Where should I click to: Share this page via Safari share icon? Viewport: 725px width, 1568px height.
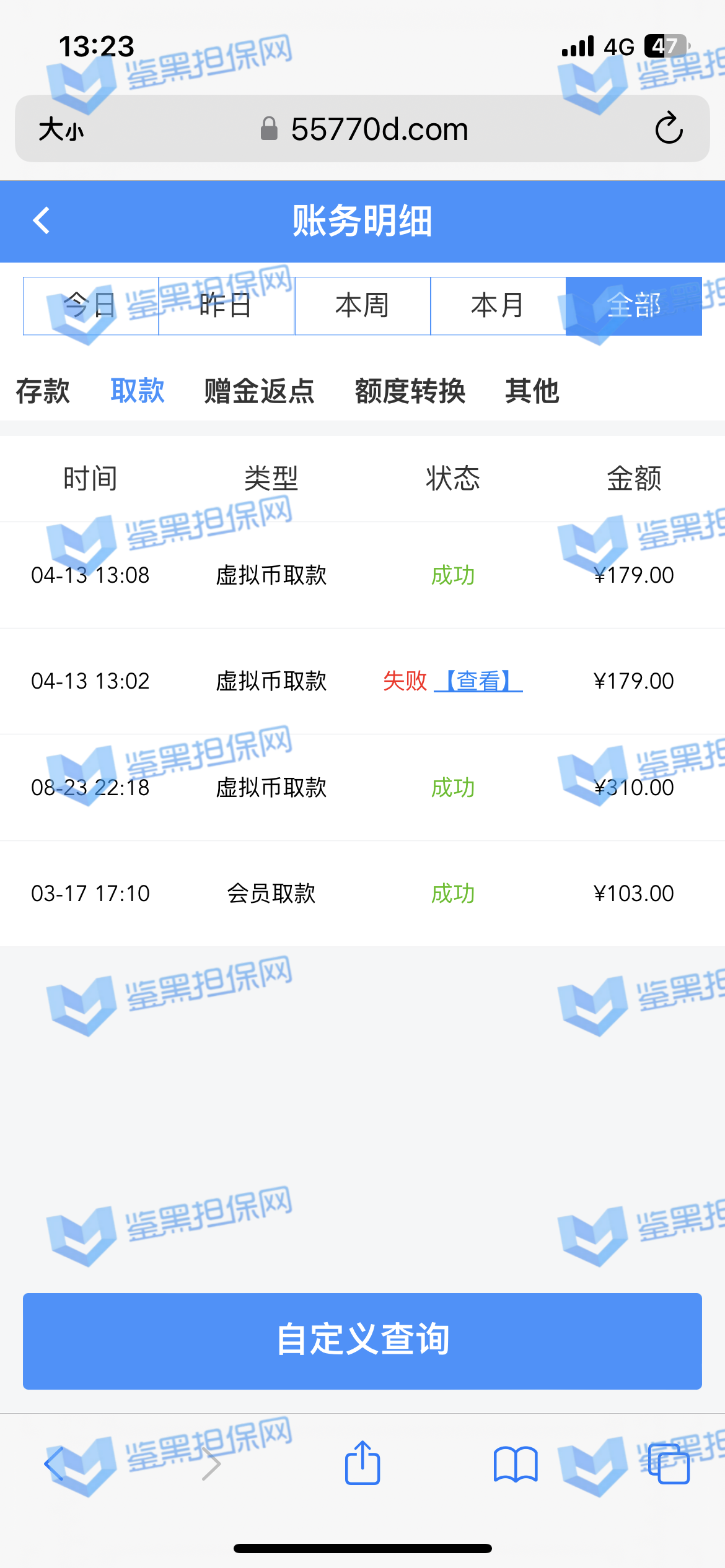coord(362,1463)
